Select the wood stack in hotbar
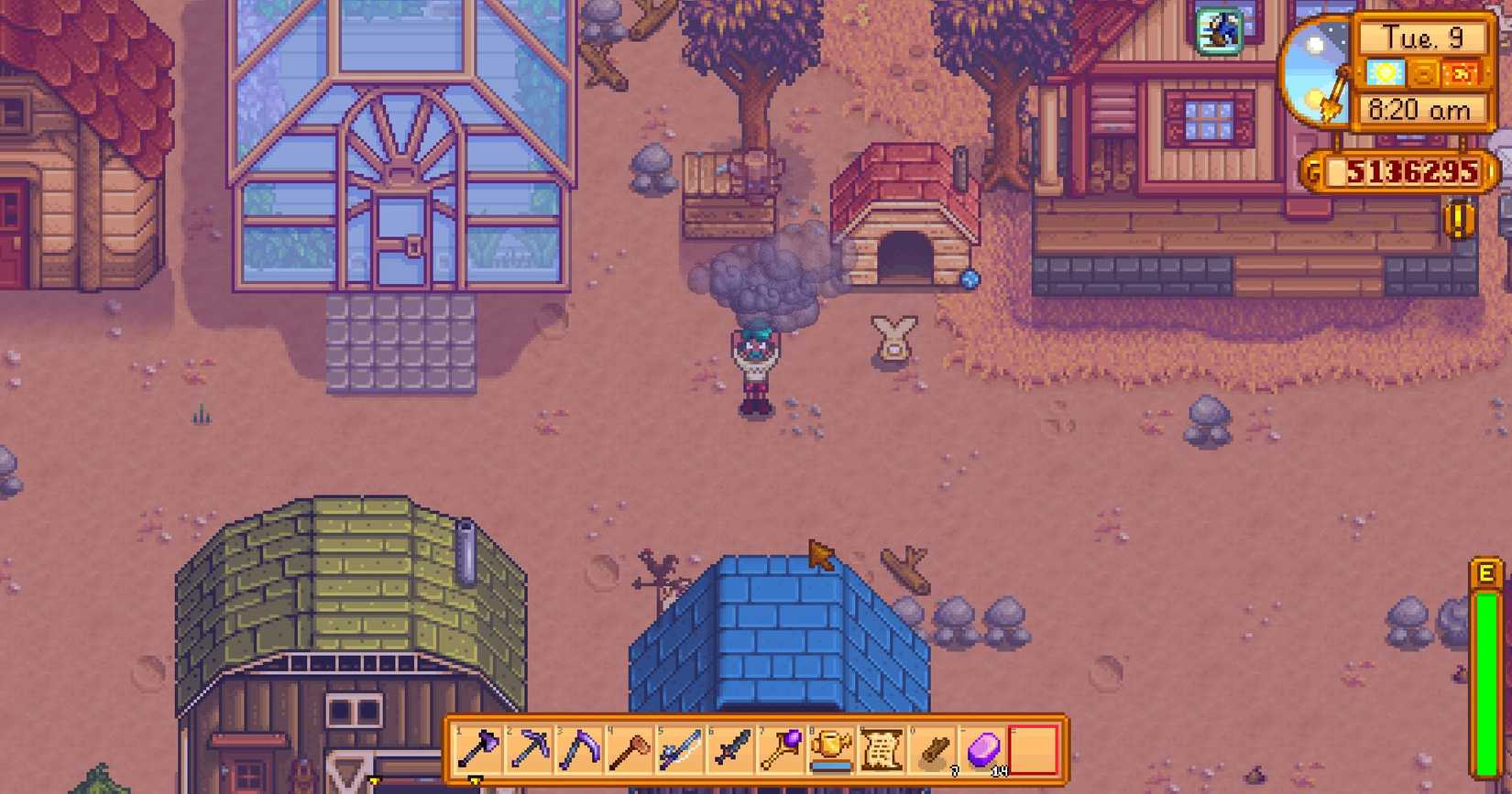 point(932,750)
